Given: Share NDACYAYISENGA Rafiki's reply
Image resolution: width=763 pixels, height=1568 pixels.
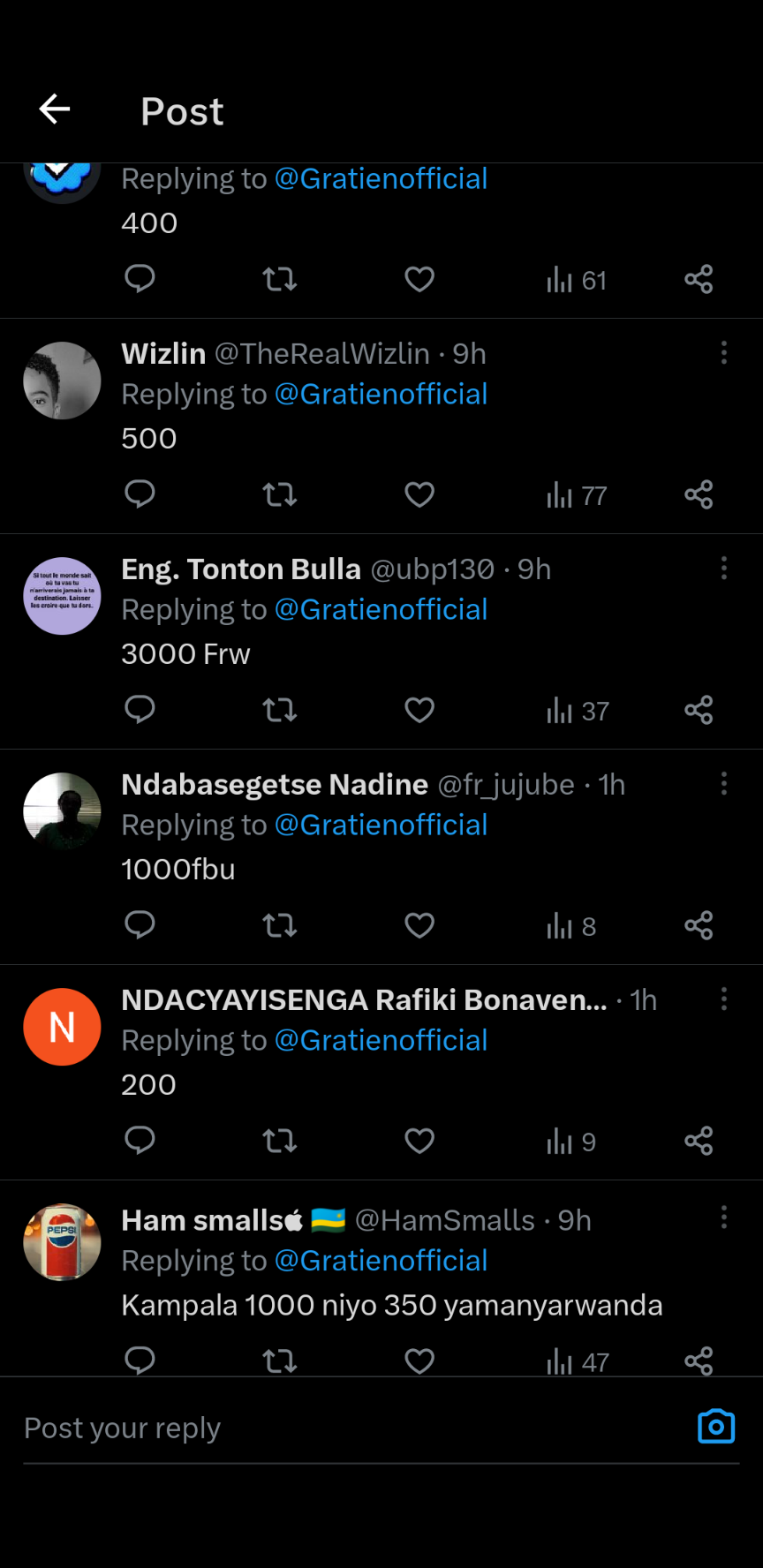Looking at the screenshot, I should [699, 1141].
